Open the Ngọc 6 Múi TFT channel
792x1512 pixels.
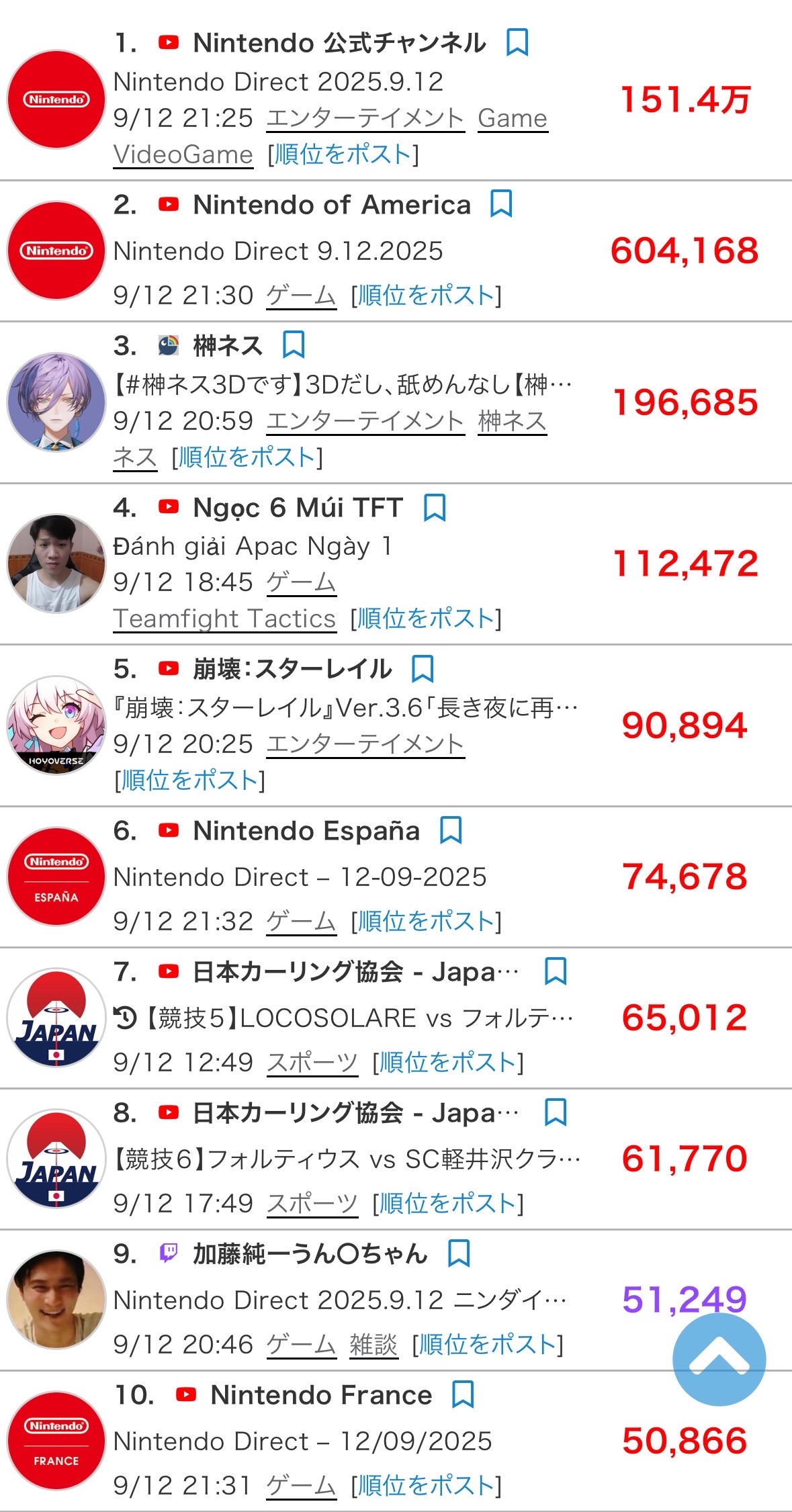point(298,508)
